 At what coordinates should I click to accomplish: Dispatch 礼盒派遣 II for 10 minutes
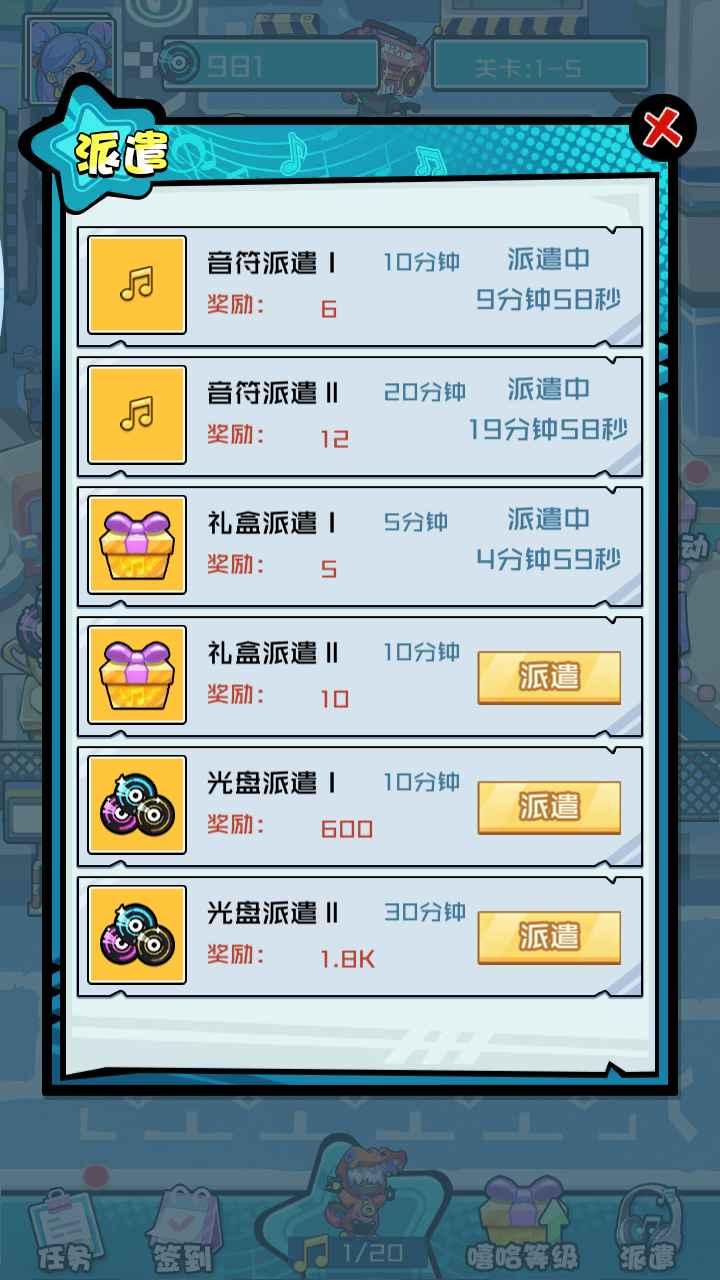click(549, 677)
